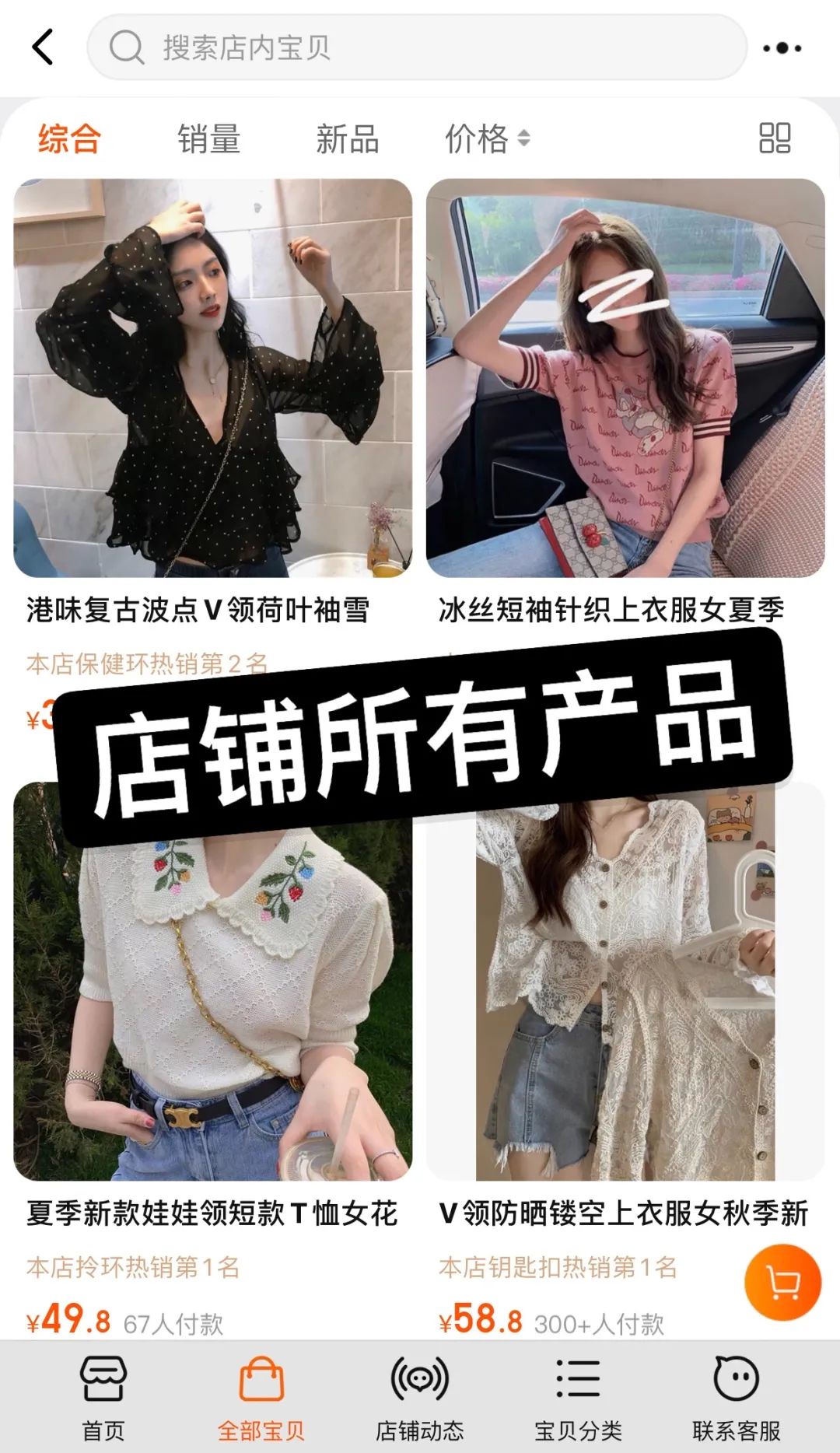This screenshot has height=1453, width=840.
Task: Tap the search magnifier inside the search bar
Action: 129,49
